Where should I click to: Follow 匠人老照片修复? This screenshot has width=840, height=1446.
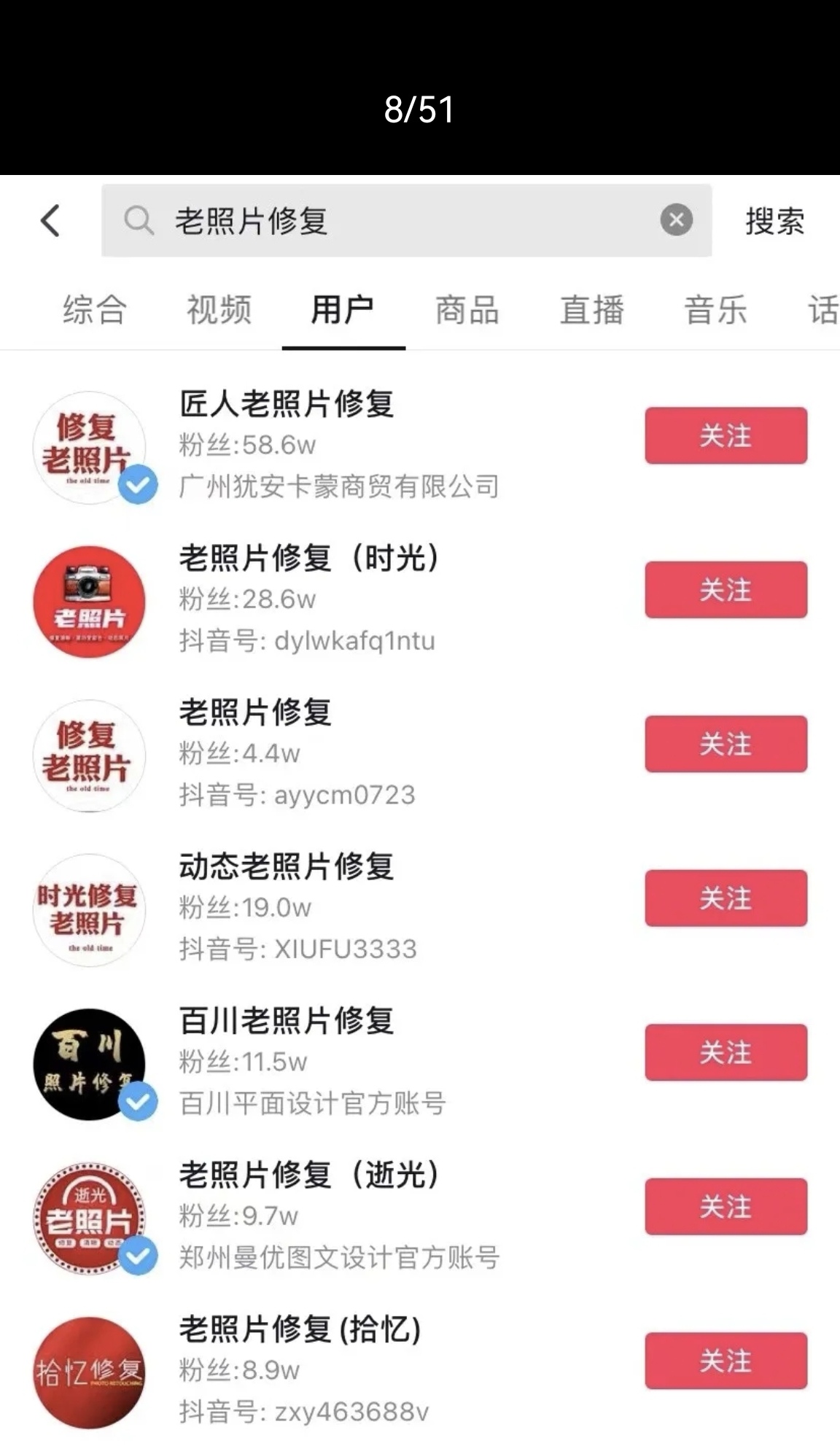(x=726, y=435)
